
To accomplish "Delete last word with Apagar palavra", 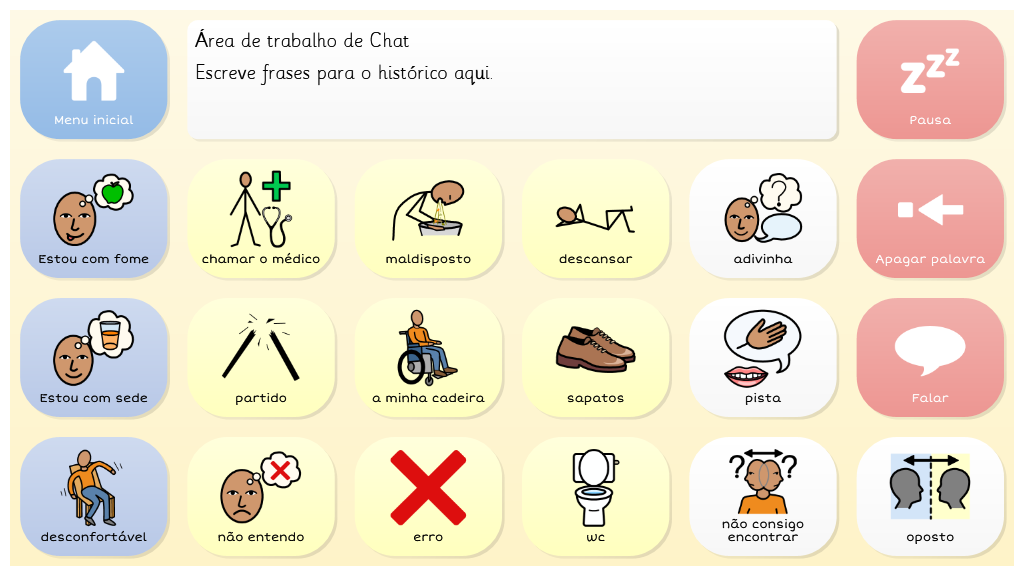I will 930,219.
